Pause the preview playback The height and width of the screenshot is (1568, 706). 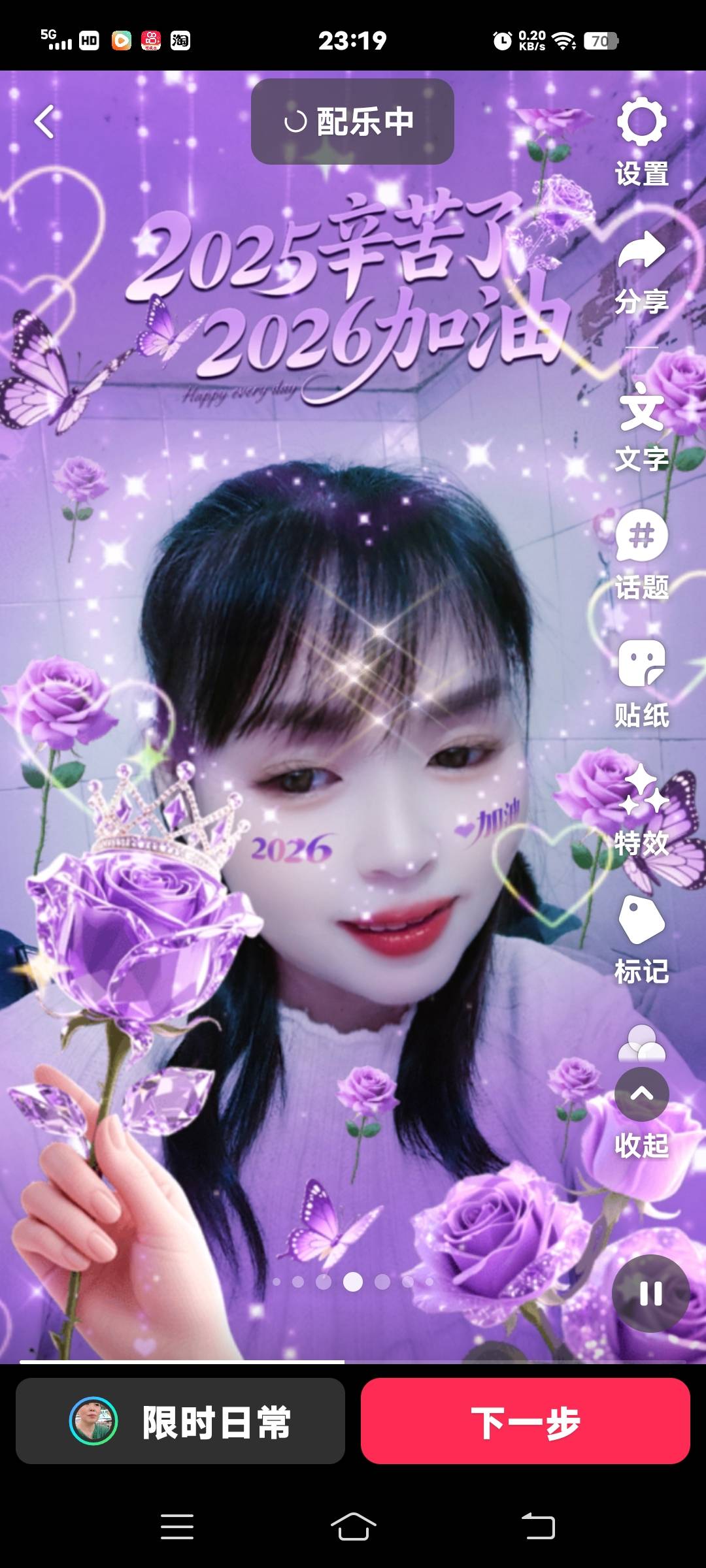[x=650, y=1294]
